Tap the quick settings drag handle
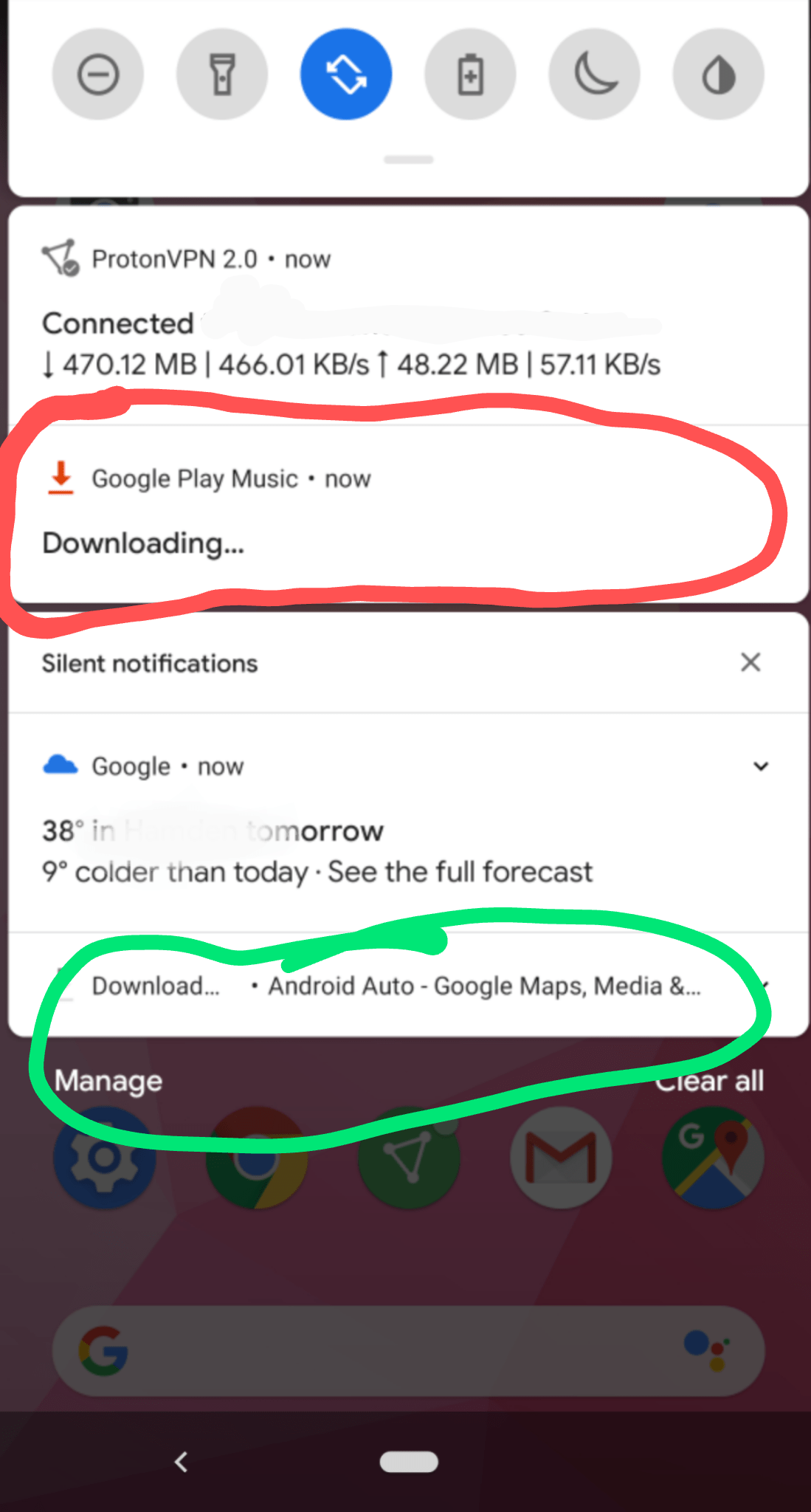 [x=408, y=159]
